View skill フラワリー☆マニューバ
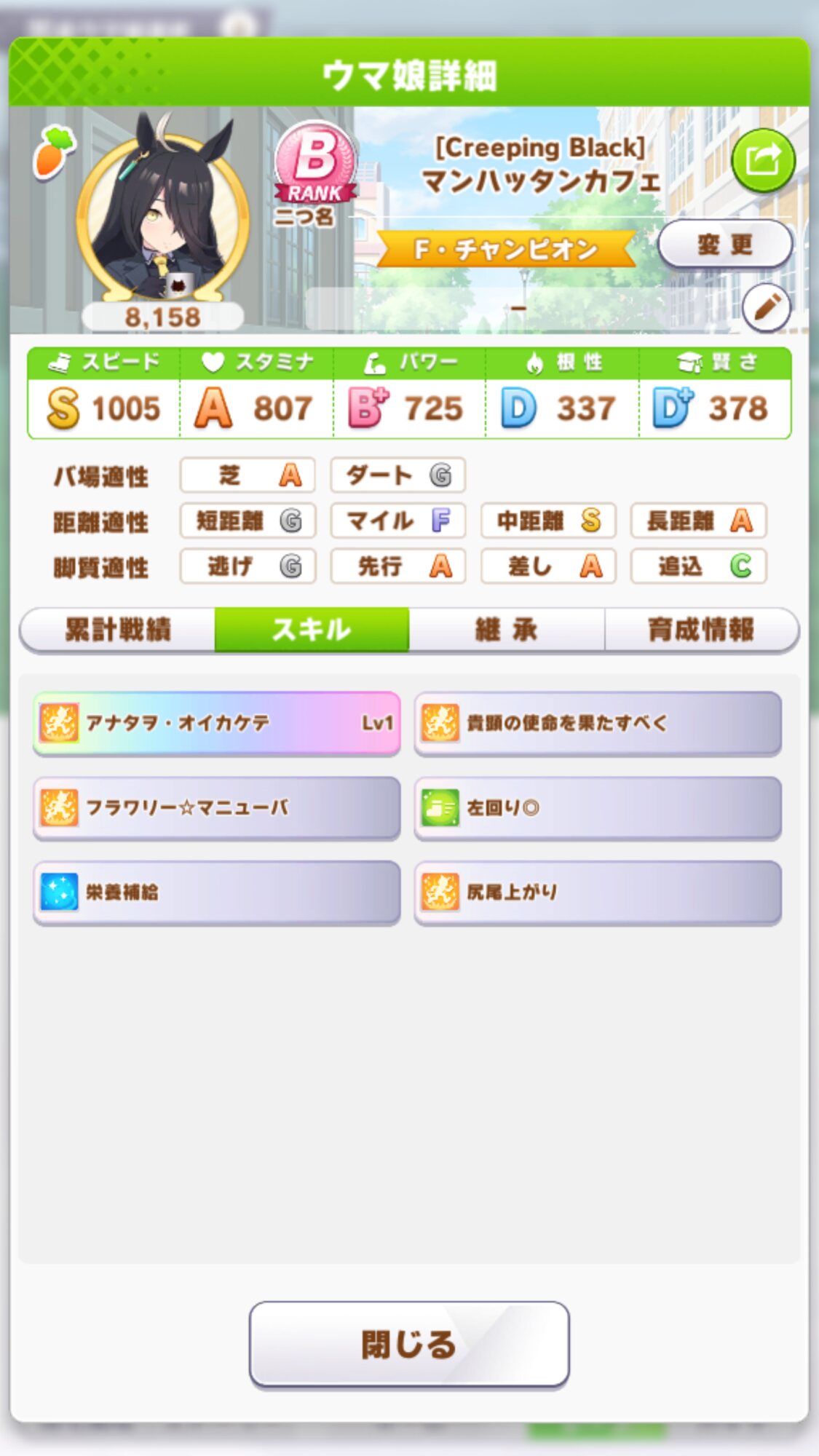Screen dimensions: 819x1456 pyautogui.click(x=217, y=807)
